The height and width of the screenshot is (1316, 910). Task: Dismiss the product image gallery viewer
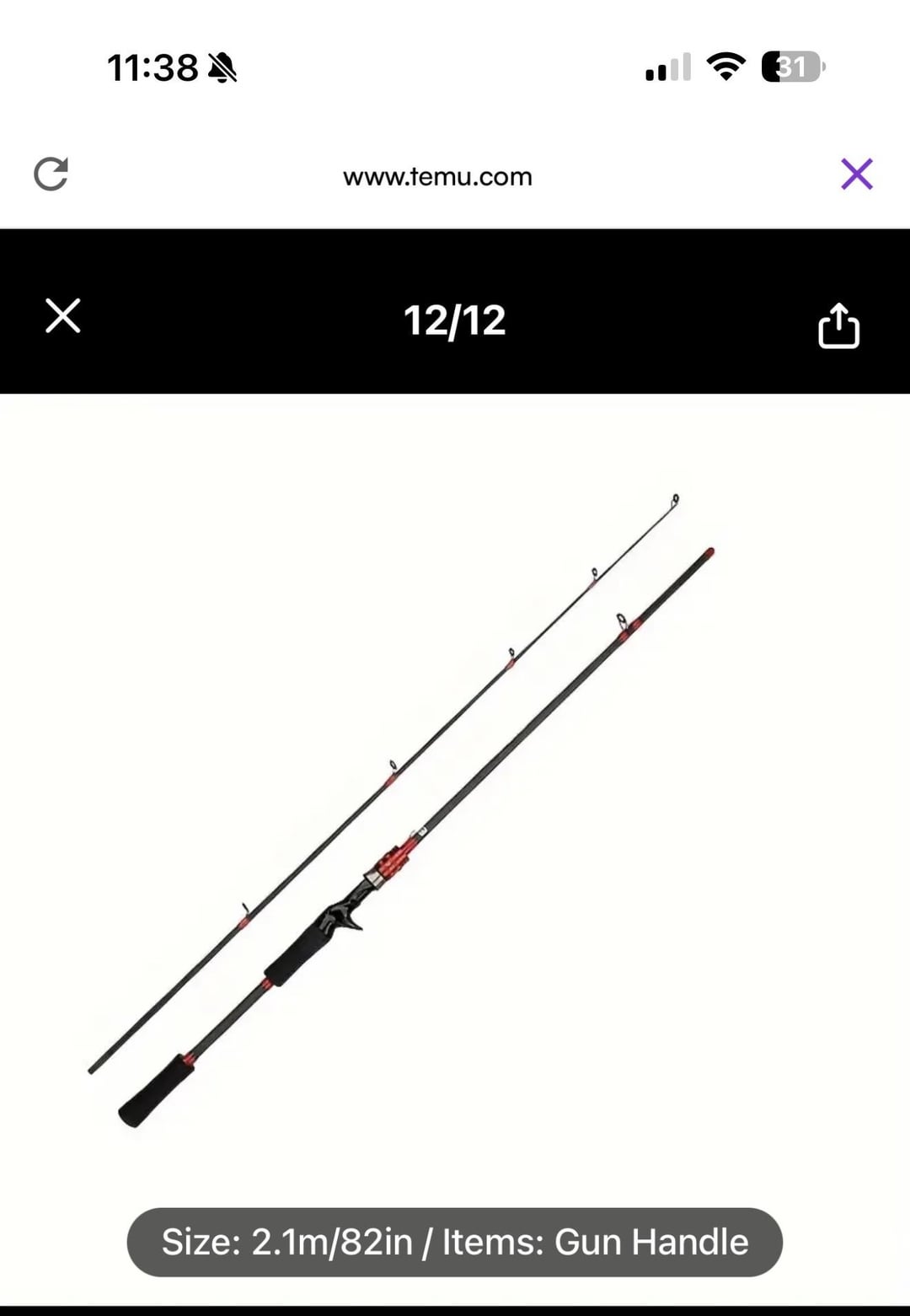click(63, 316)
